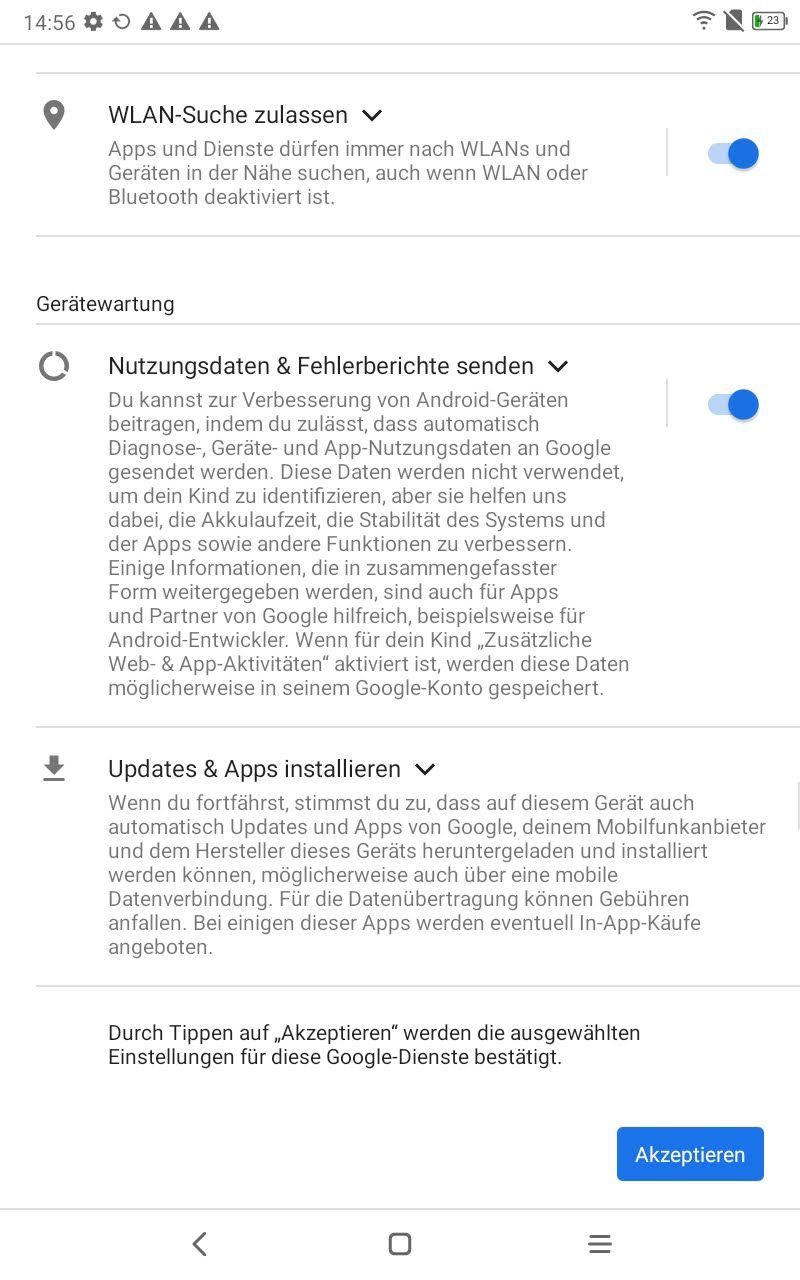Open recent apps from navigation bar

[x=600, y=1244]
